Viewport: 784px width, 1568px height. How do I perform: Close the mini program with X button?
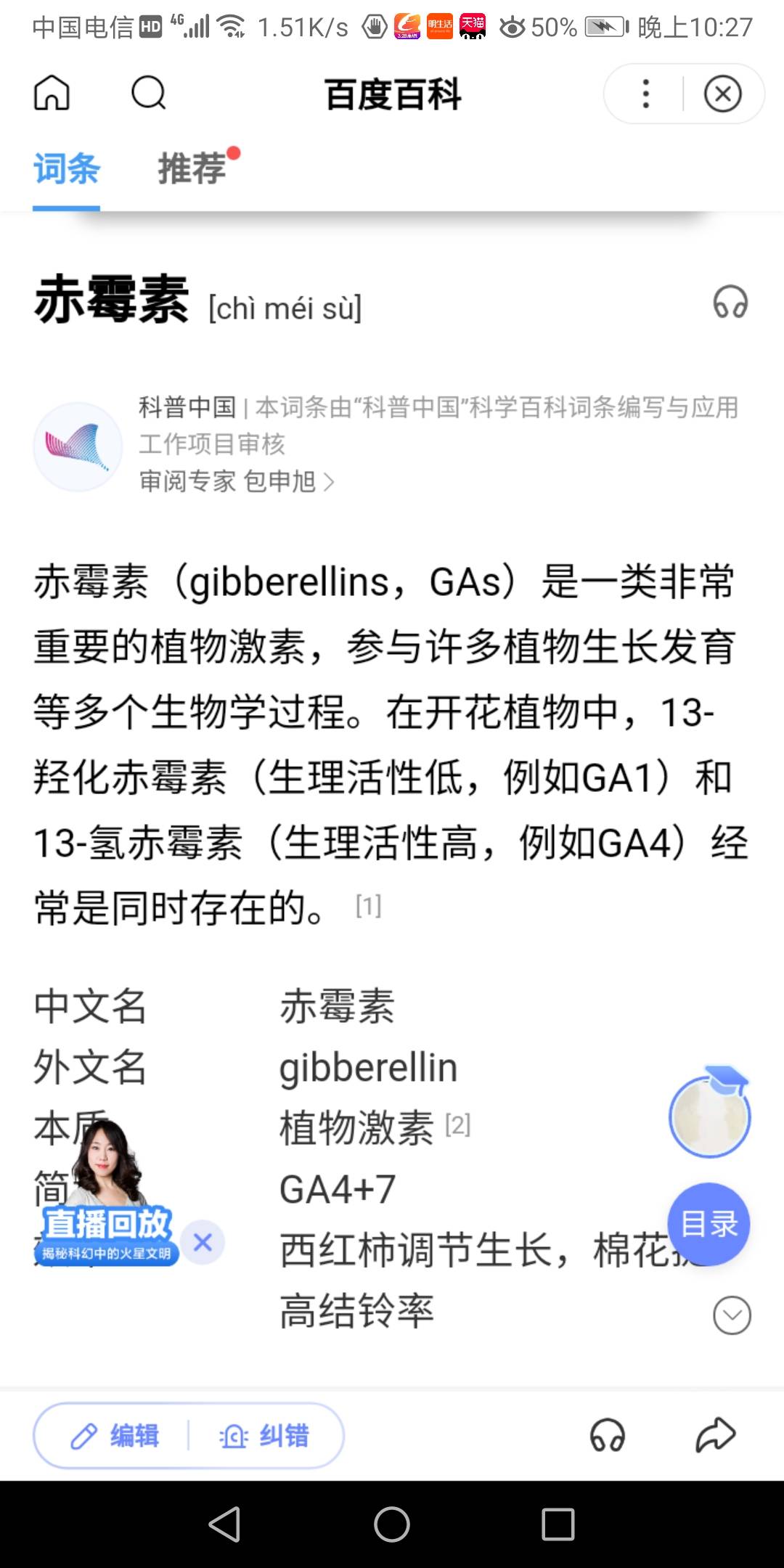point(722,94)
